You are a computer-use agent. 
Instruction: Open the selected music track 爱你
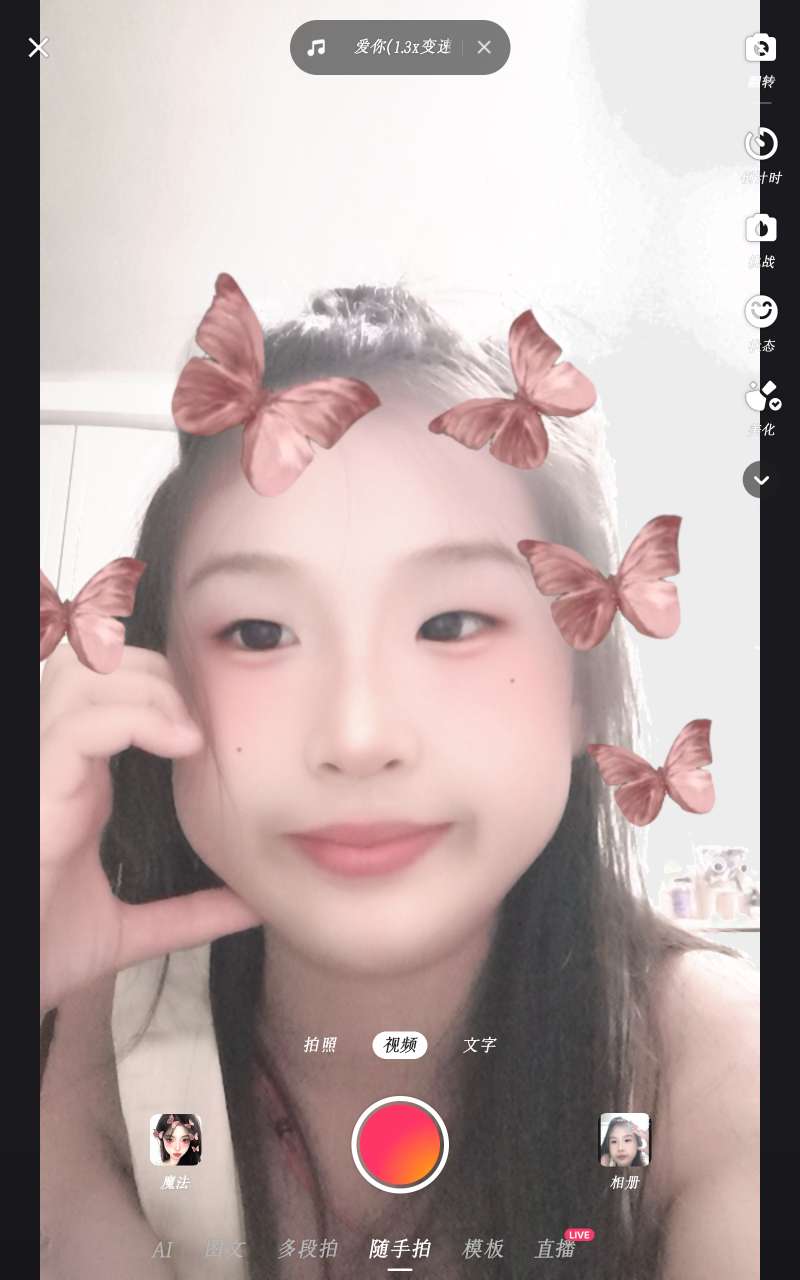coord(380,47)
